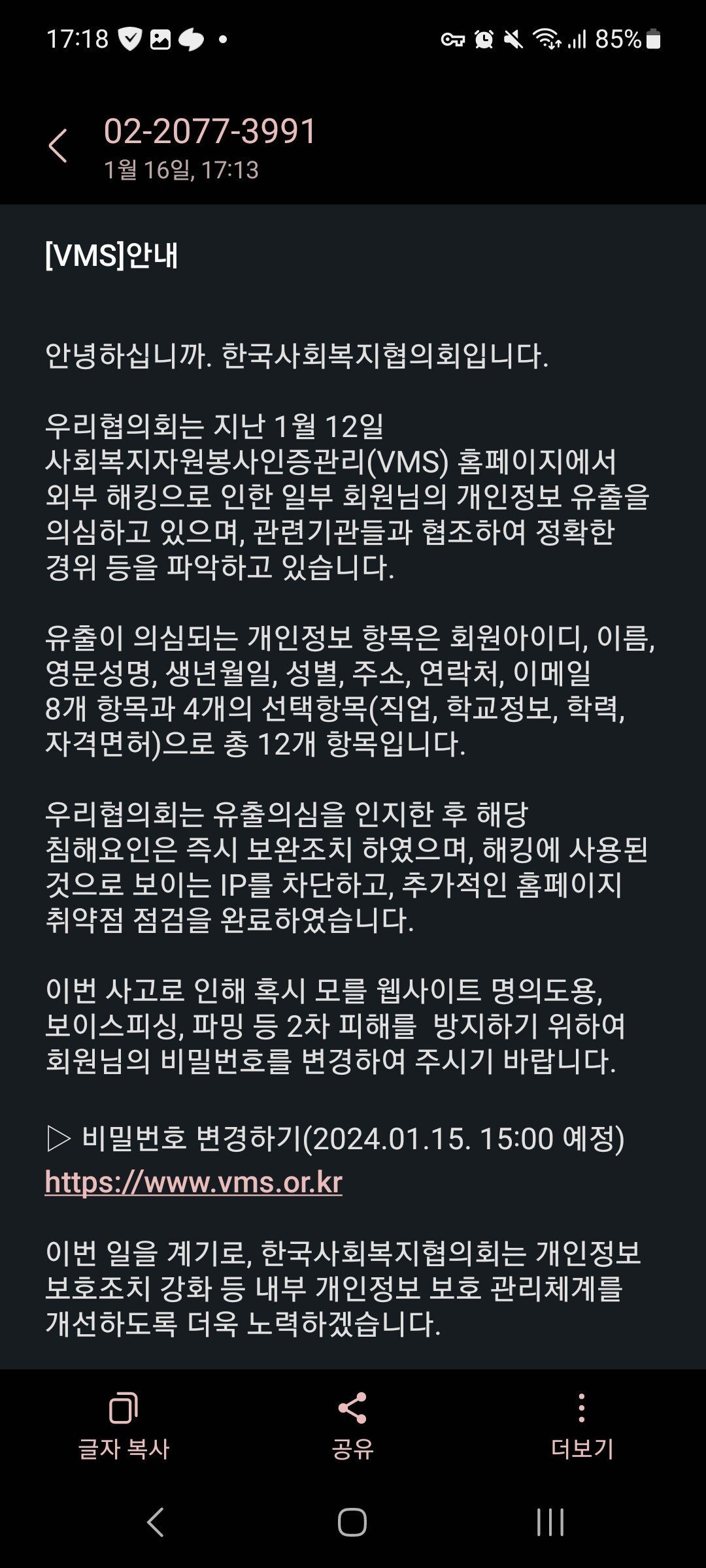Open the recent apps view

[x=550, y=1522]
